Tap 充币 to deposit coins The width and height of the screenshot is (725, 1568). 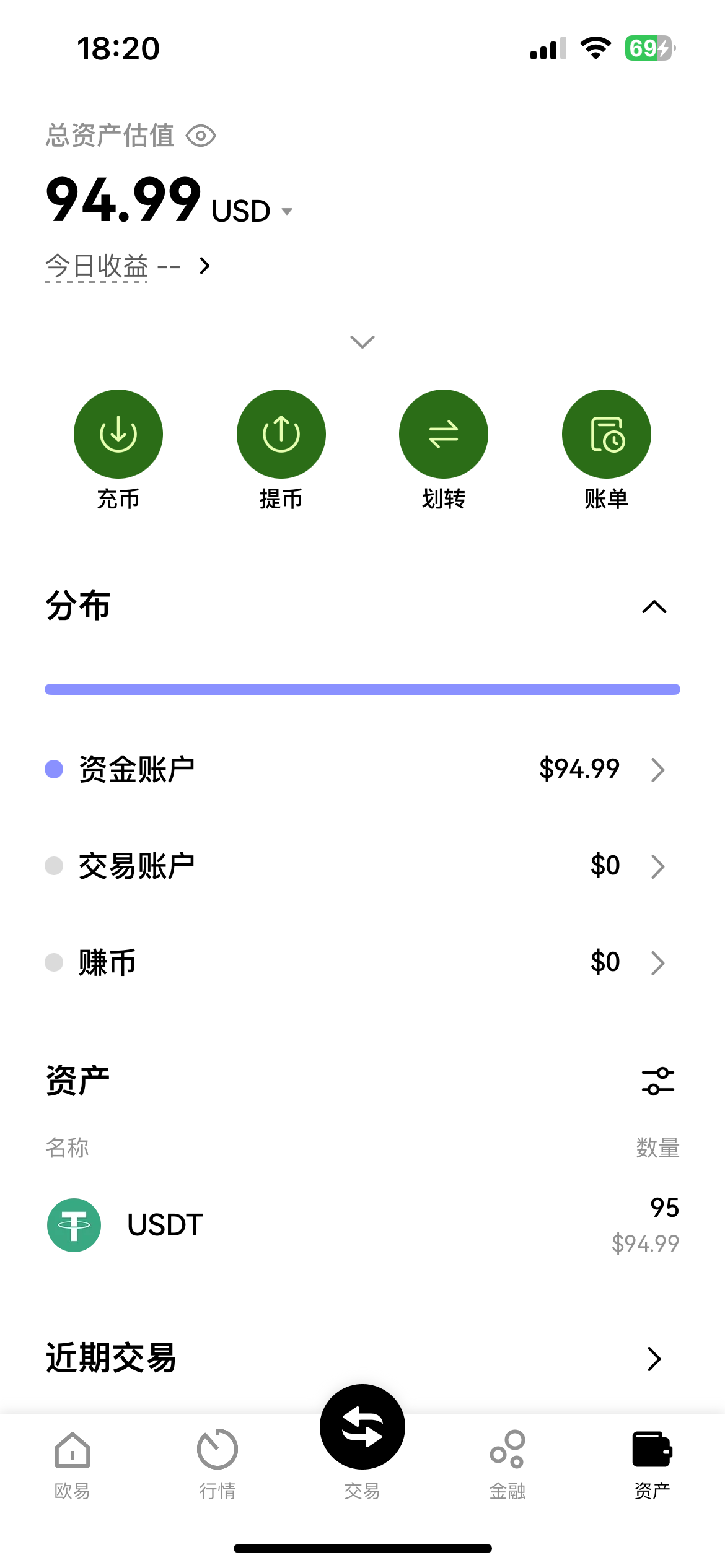point(118,434)
